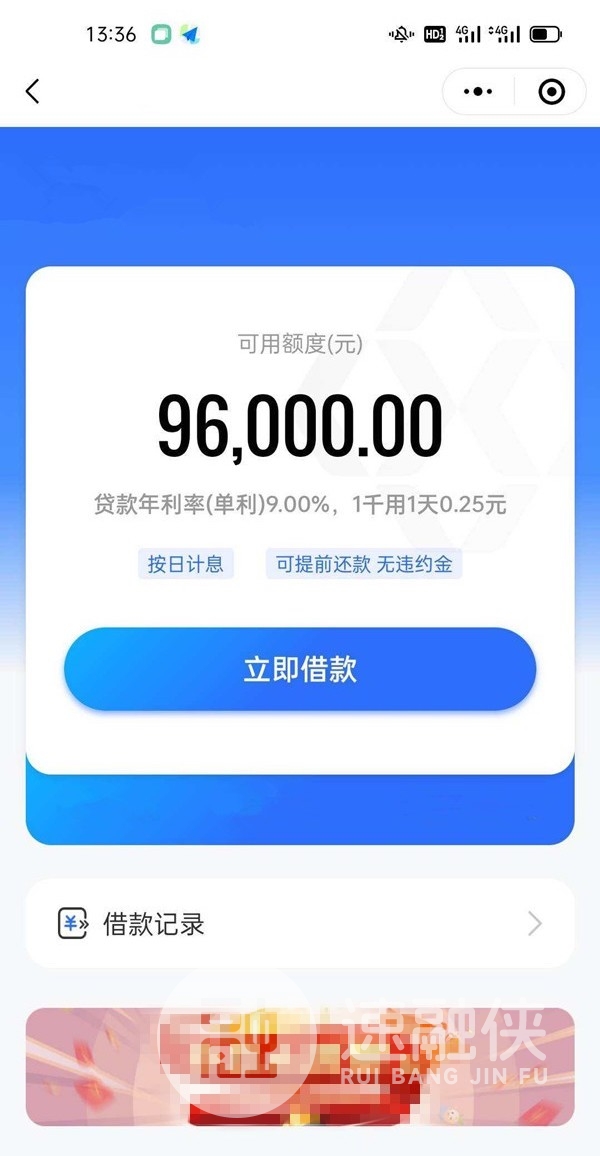
Task: Close the mini program with the circle button
Action: [x=551, y=92]
